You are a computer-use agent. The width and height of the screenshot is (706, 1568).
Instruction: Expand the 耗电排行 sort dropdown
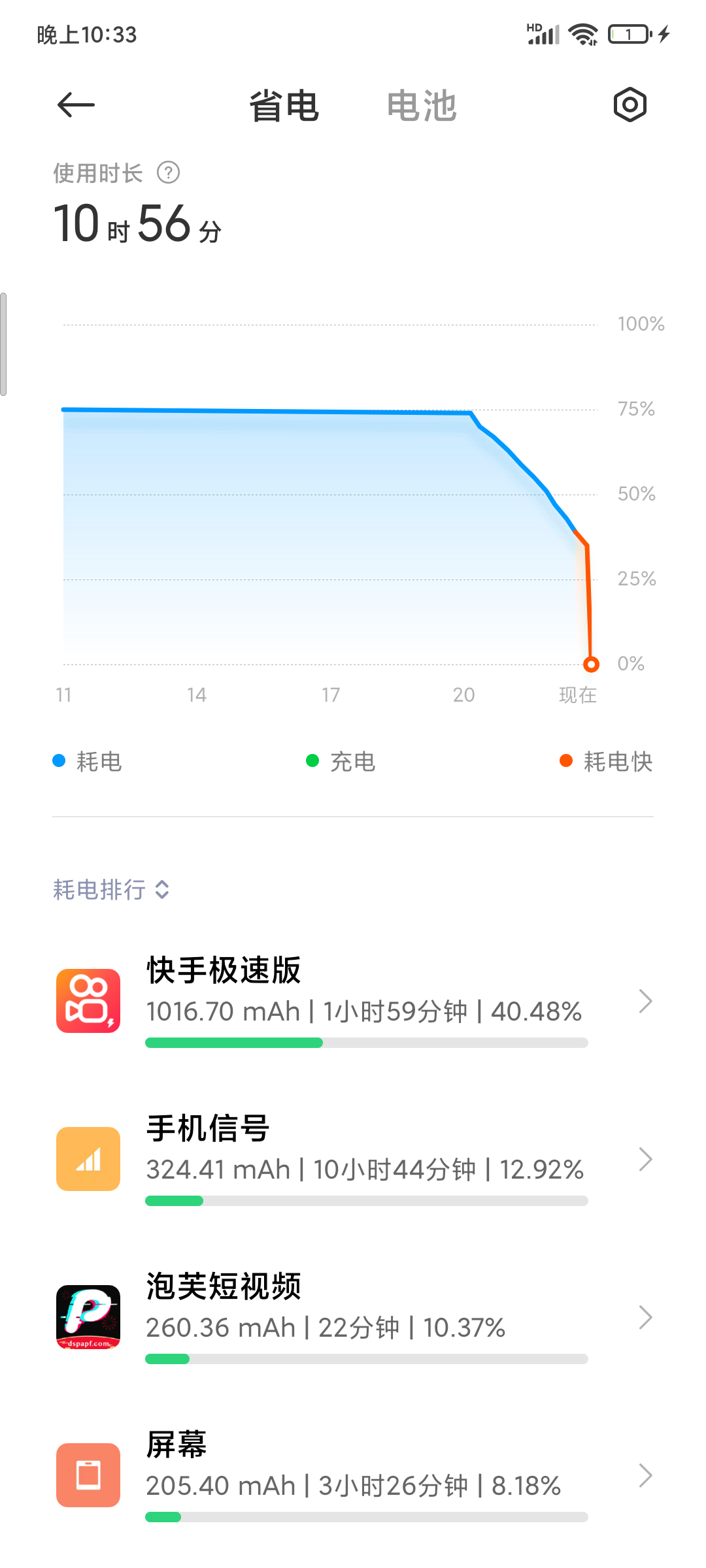112,889
